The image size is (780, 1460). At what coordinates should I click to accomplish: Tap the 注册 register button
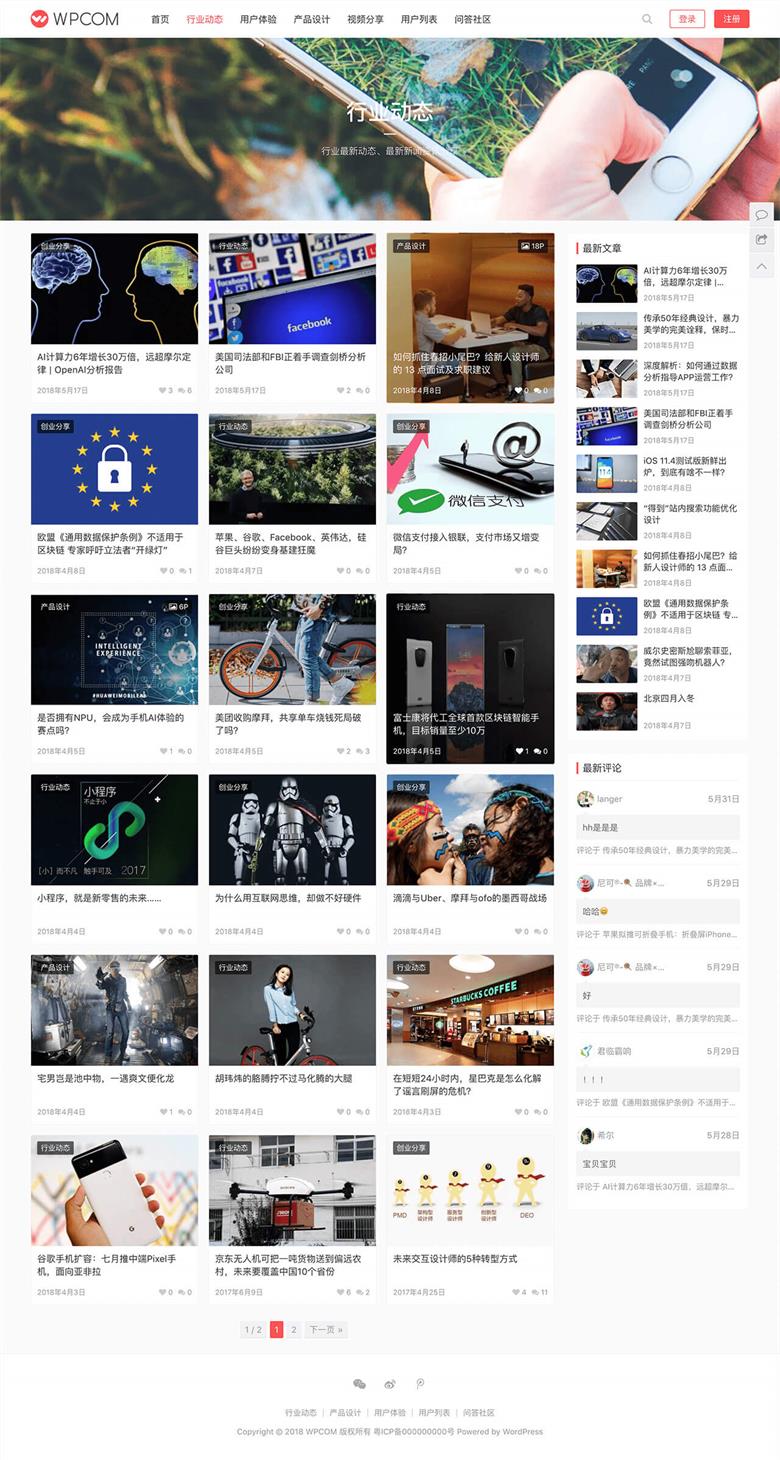[731, 19]
